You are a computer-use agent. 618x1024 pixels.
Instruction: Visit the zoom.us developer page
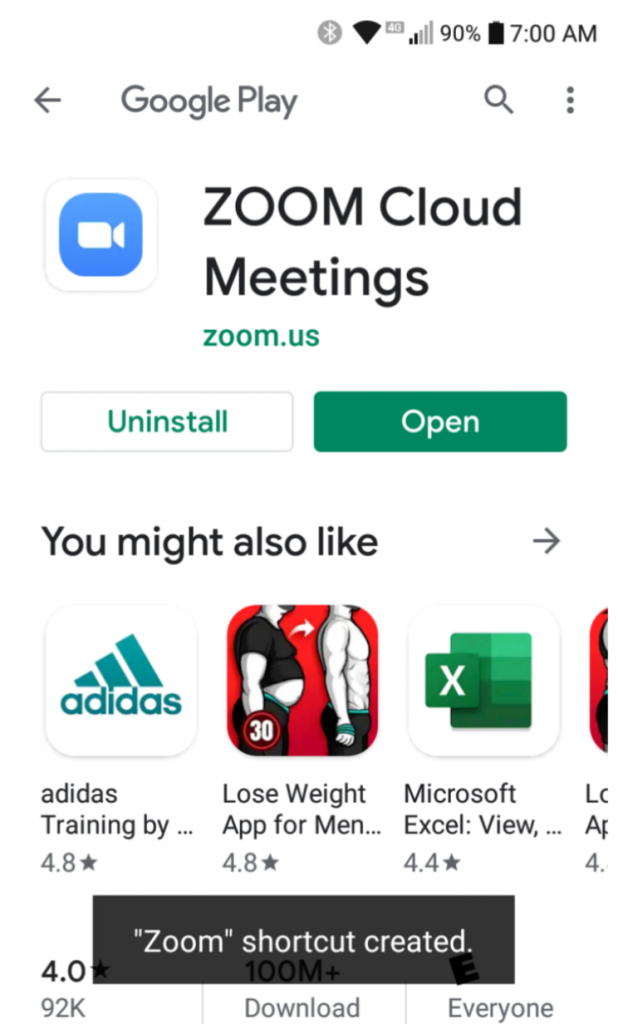click(x=261, y=335)
